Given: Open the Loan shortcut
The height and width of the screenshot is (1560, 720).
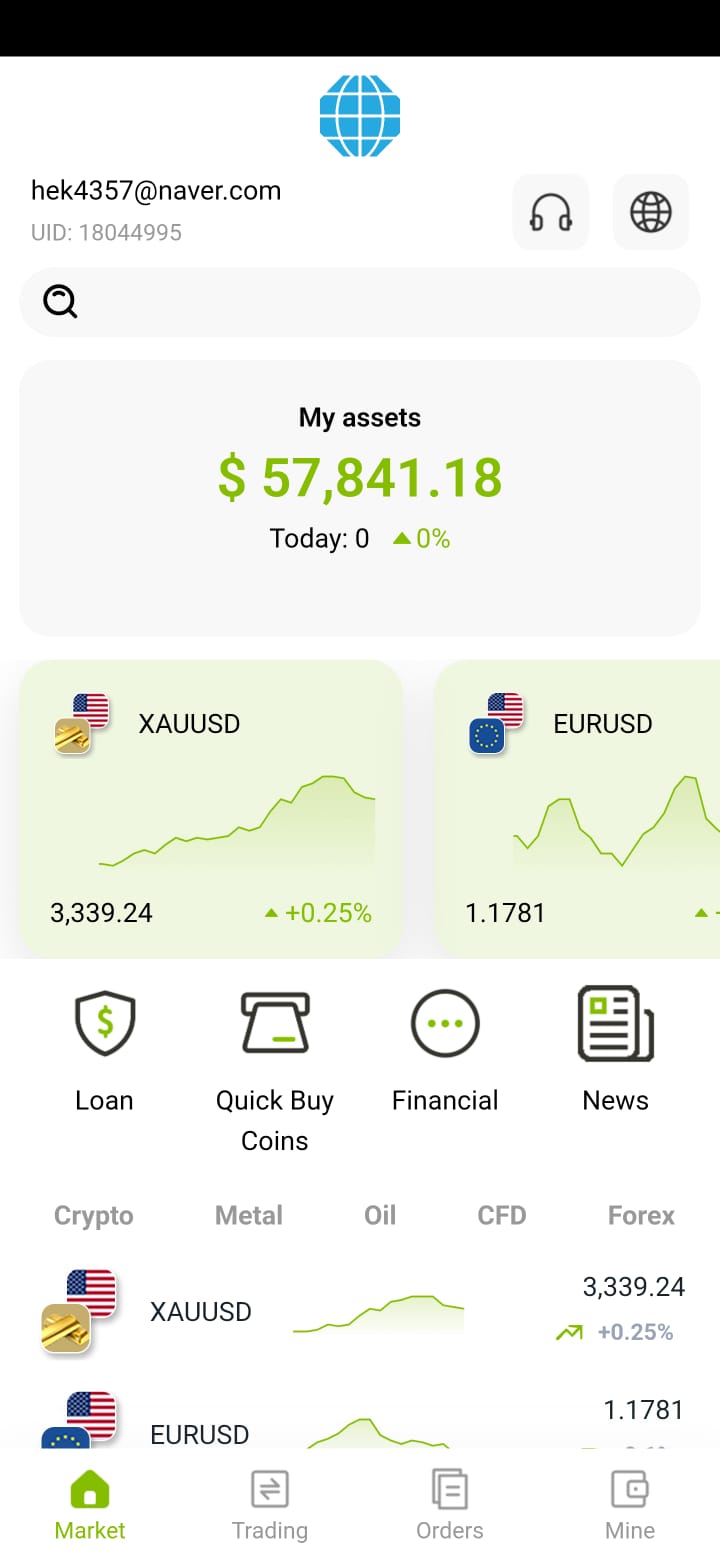Looking at the screenshot, I should click(x=104, y=1051).
